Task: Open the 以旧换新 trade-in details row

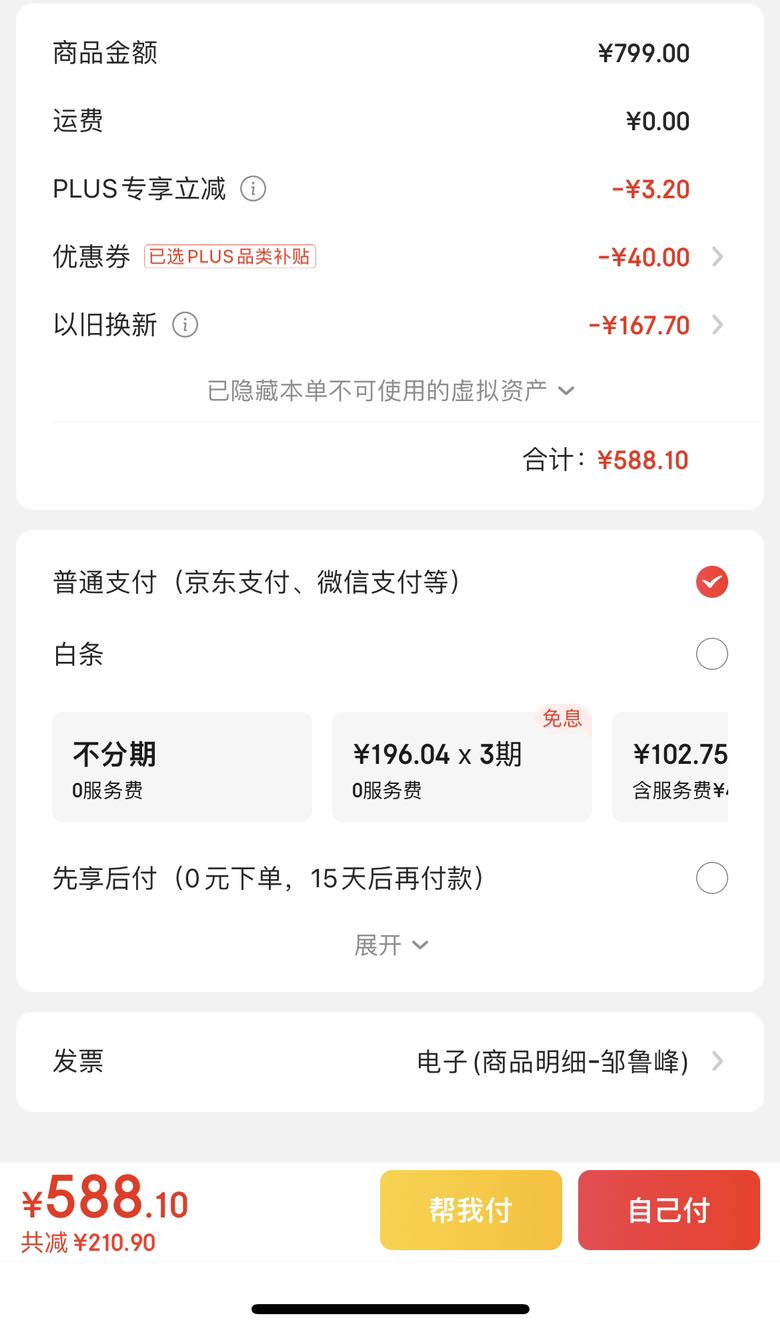Action: coord(390,325)
